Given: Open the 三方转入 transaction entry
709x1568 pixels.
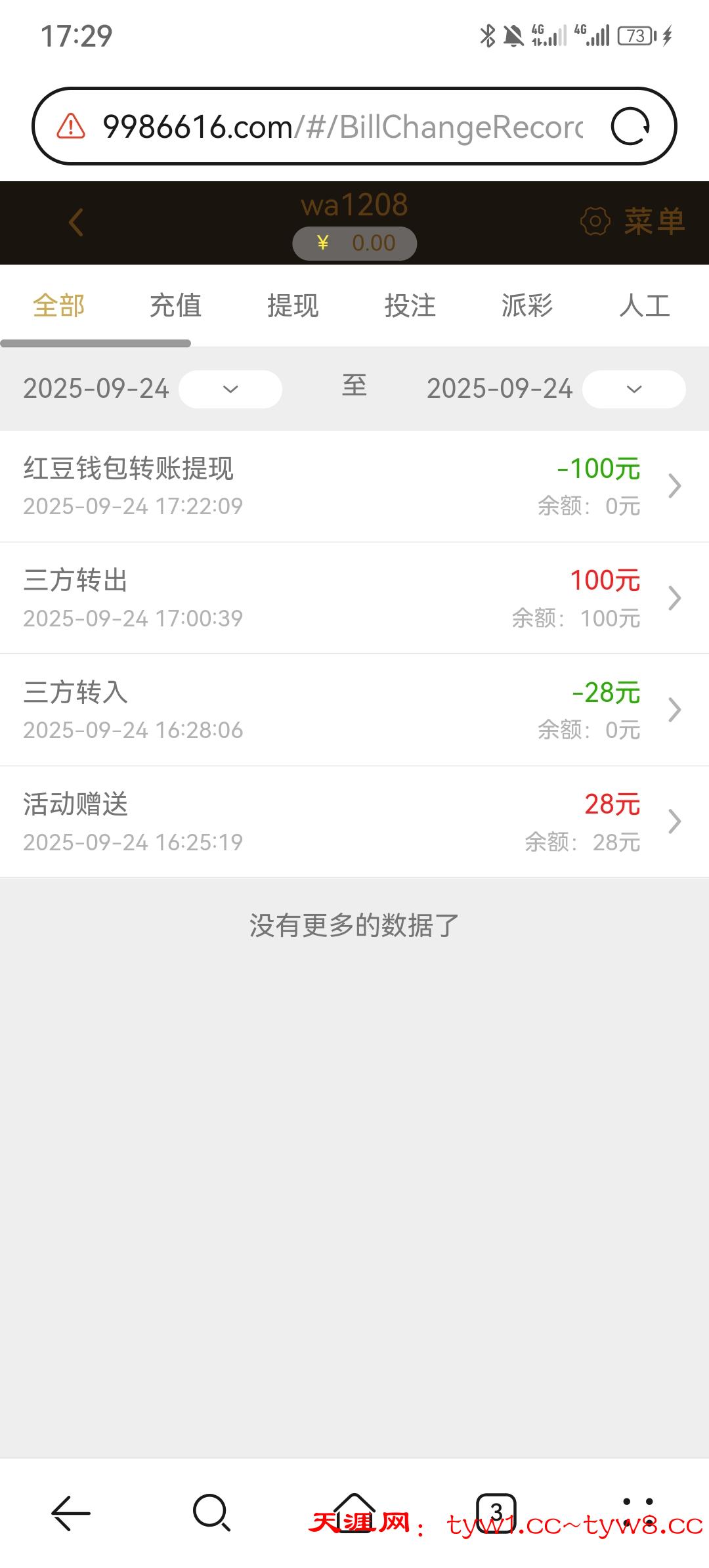Looking at the screenshot, I should coord(354,710).
